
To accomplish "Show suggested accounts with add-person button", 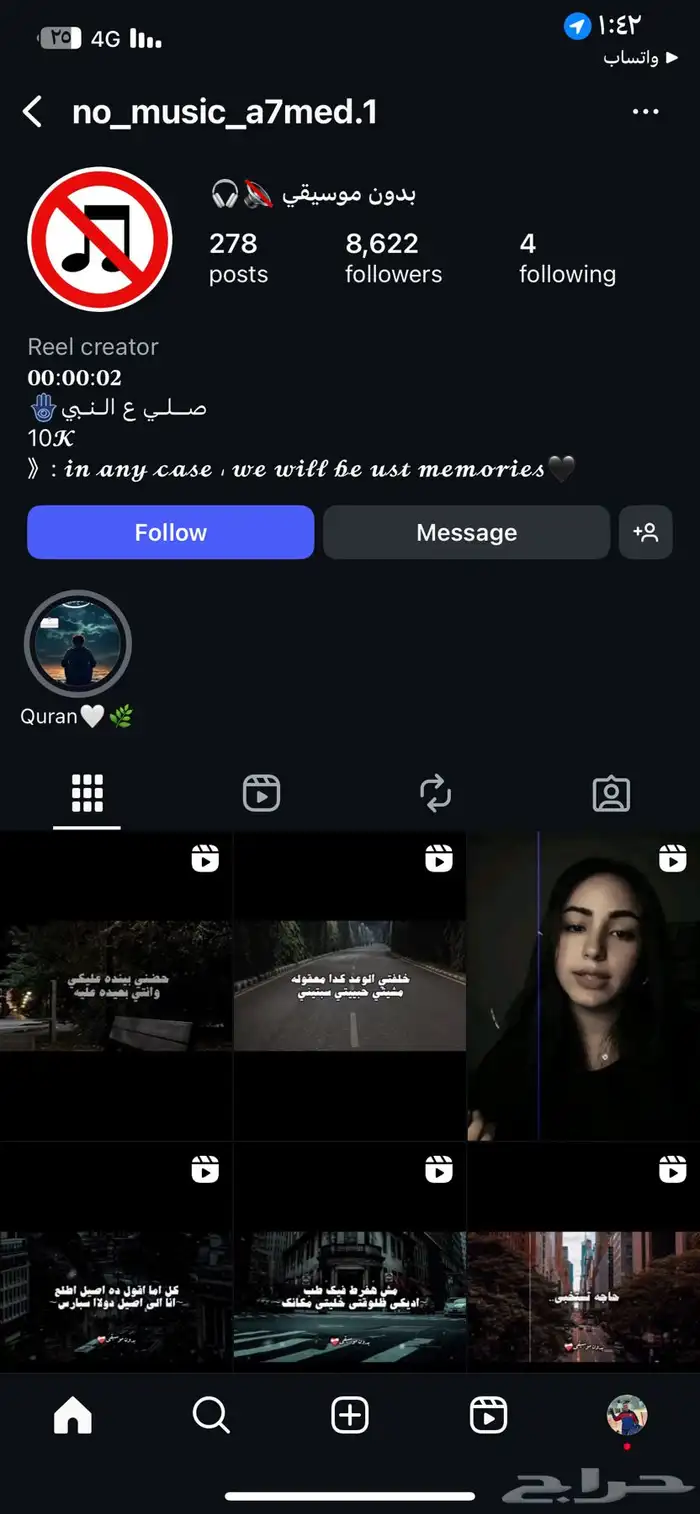I will click(645, 532).
